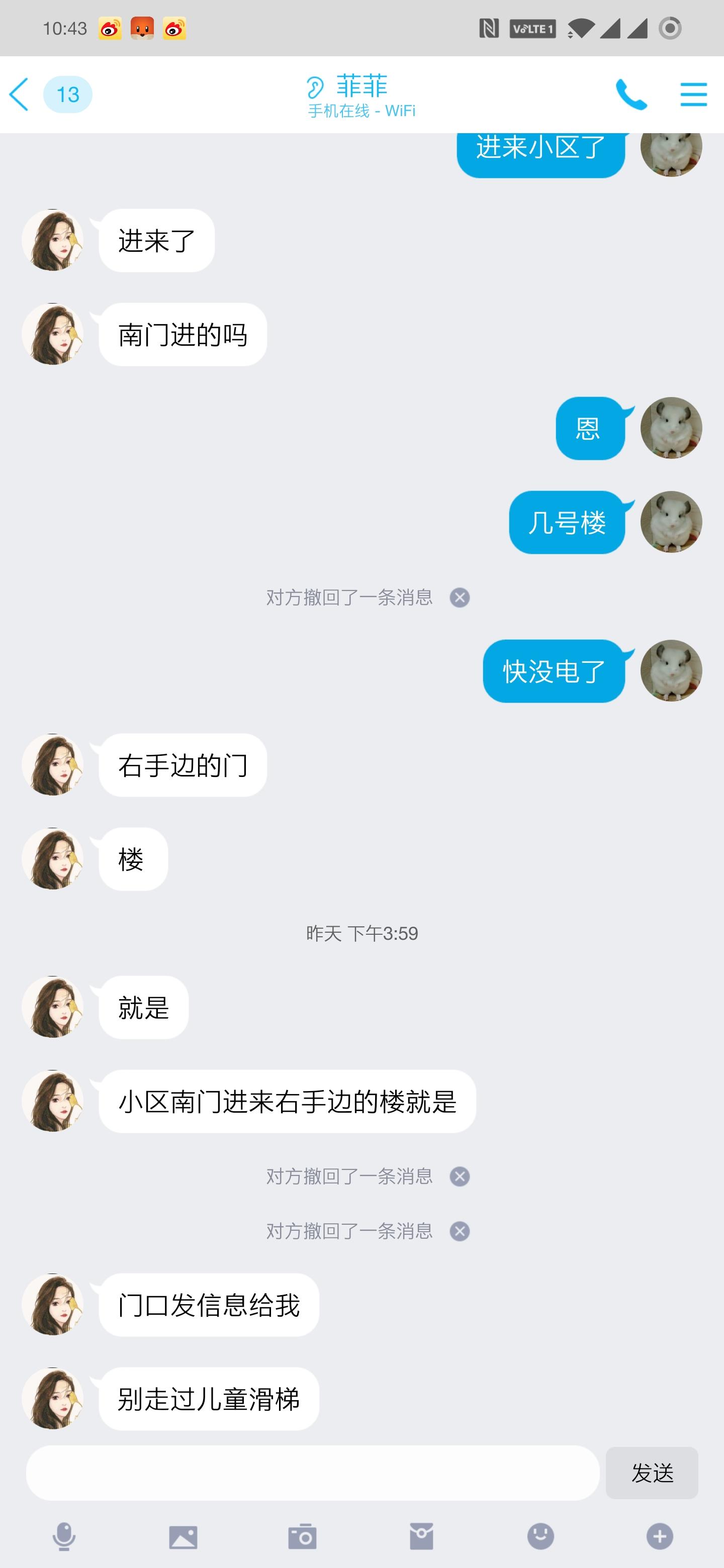Tap your hamster avatar beside 快没电了
This screenshot has height=1568, width=724.
click(671, 671)
